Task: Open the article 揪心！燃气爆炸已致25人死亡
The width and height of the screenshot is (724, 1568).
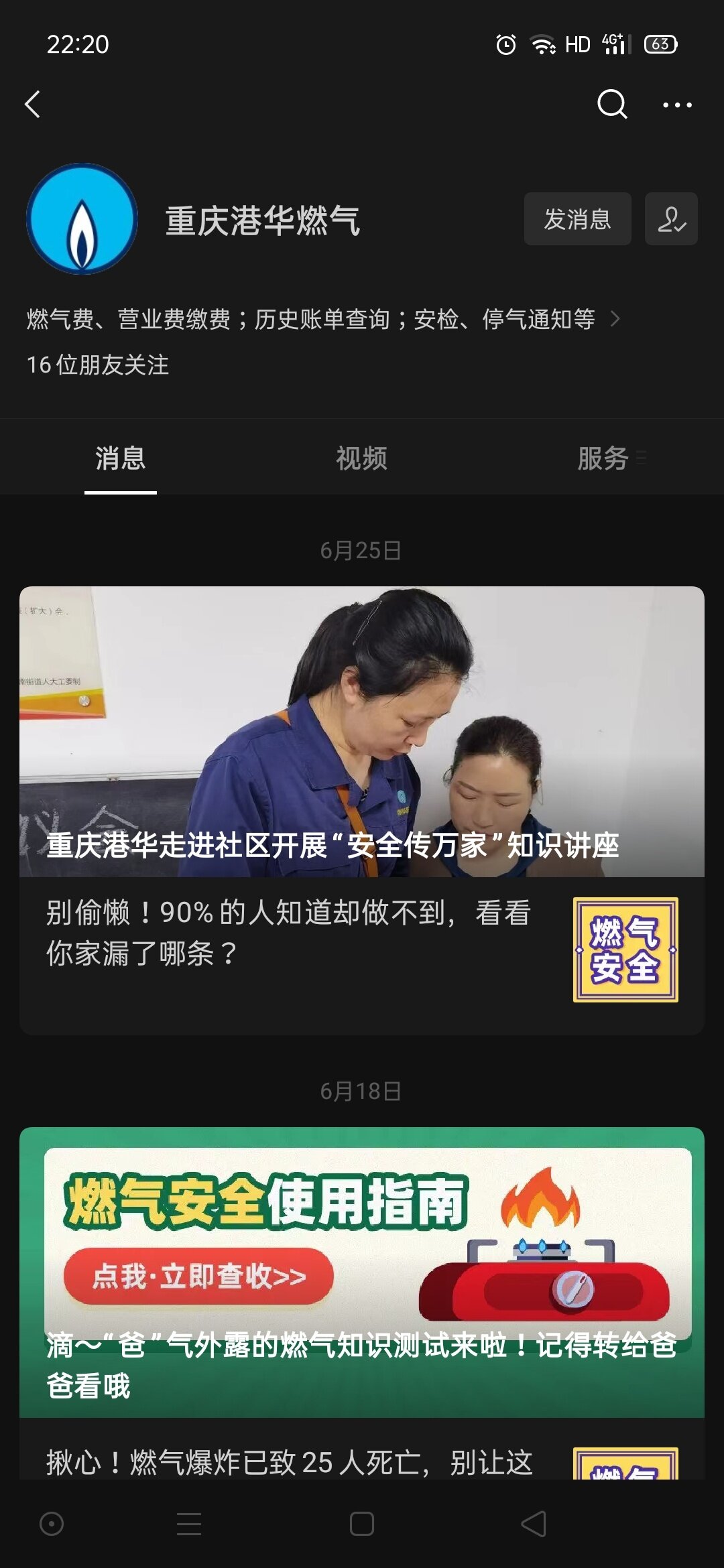Action: pos(288,1461)
